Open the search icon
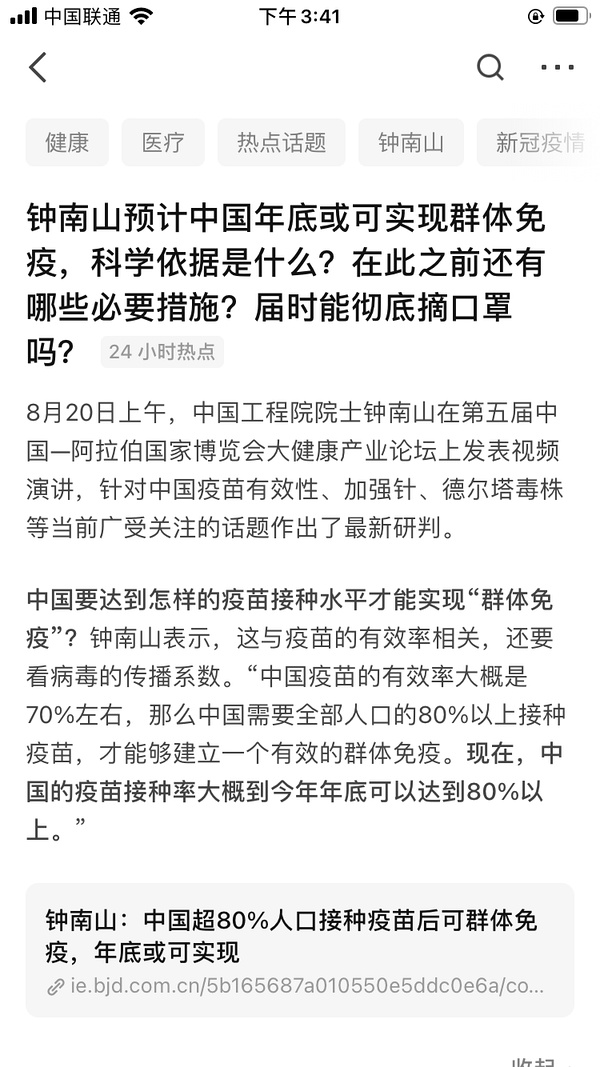 coord(489,68)
